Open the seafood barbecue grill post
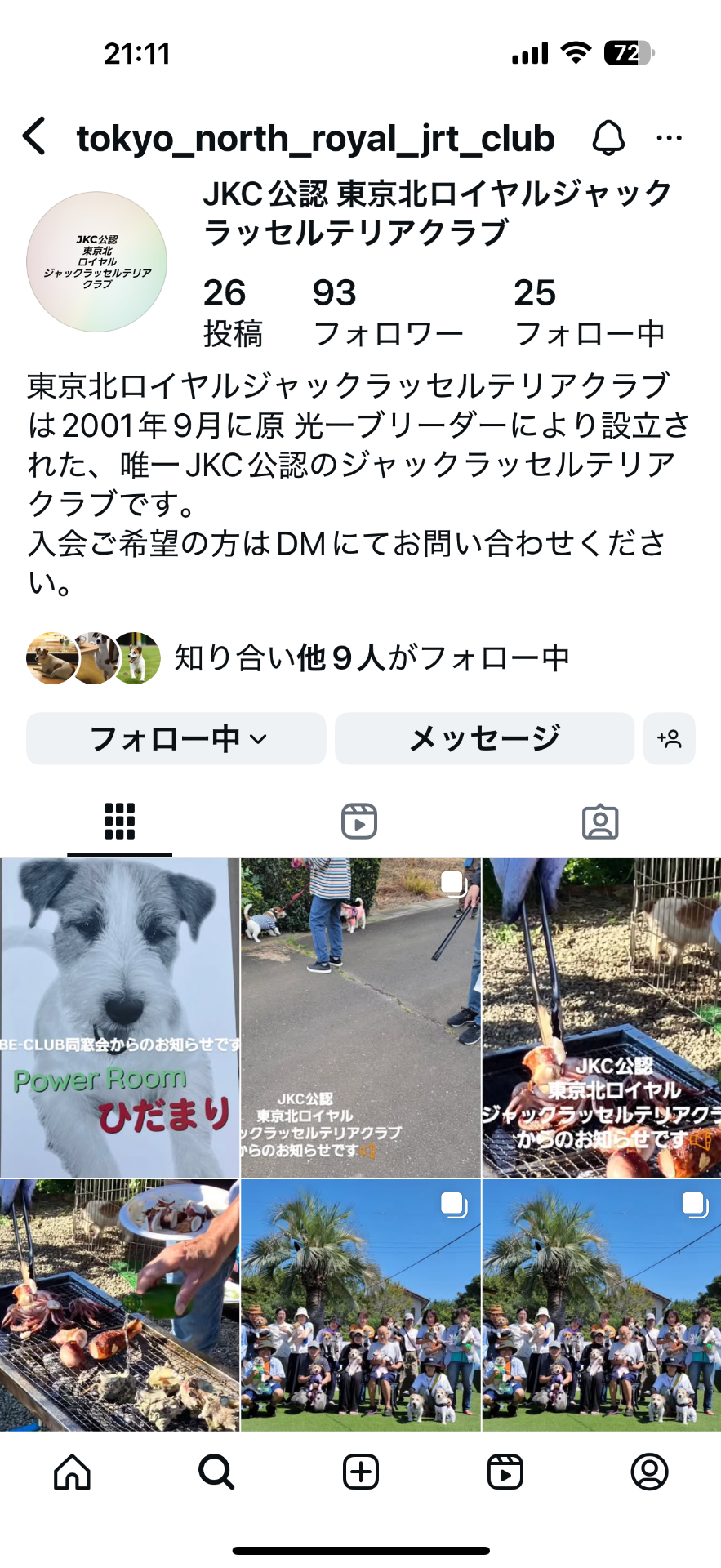This screenshot has height=1568, width=721. (x=119, y=1305)
